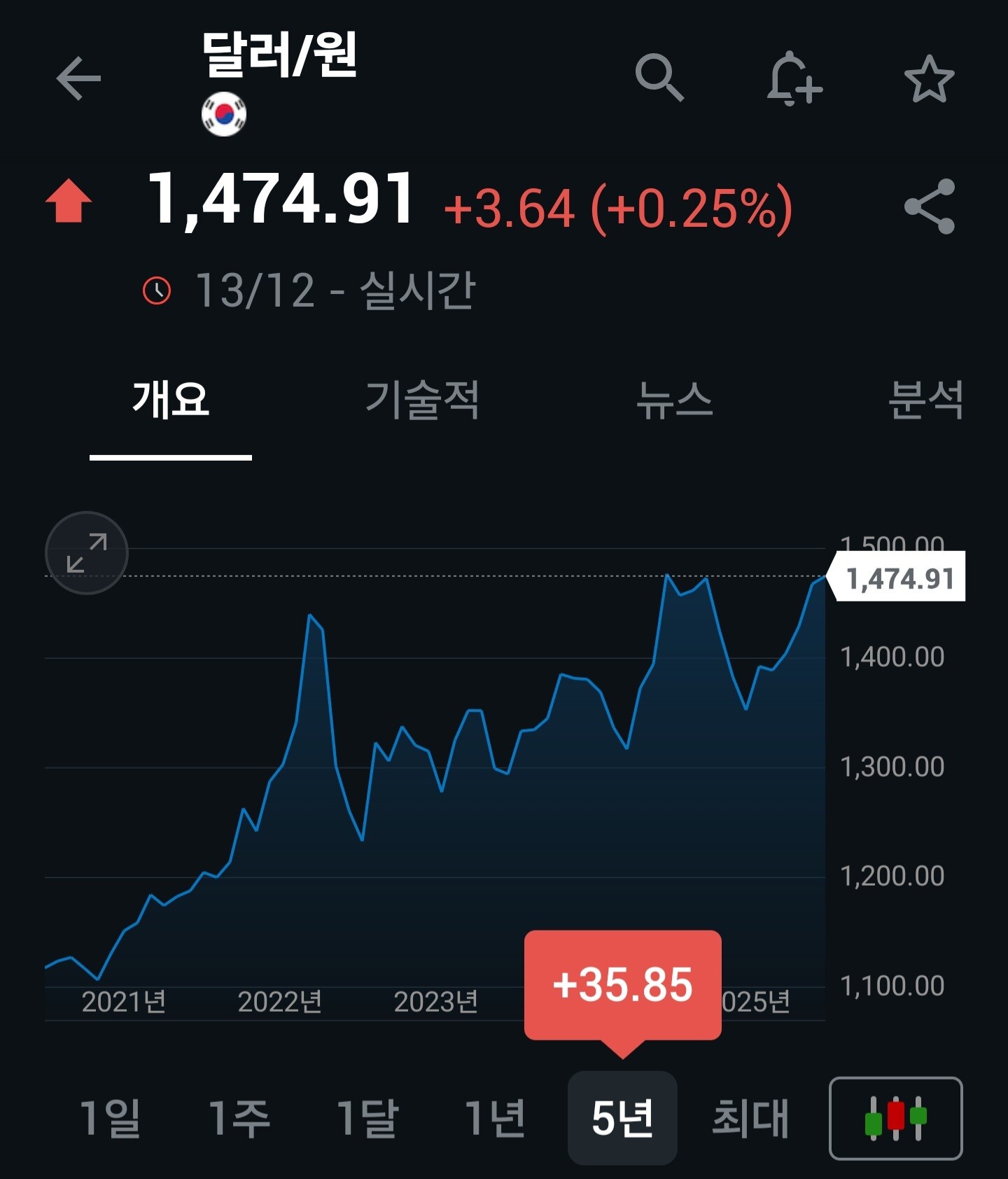
Task: Switch to the 기술적 tab
Action: click(422, 400)
